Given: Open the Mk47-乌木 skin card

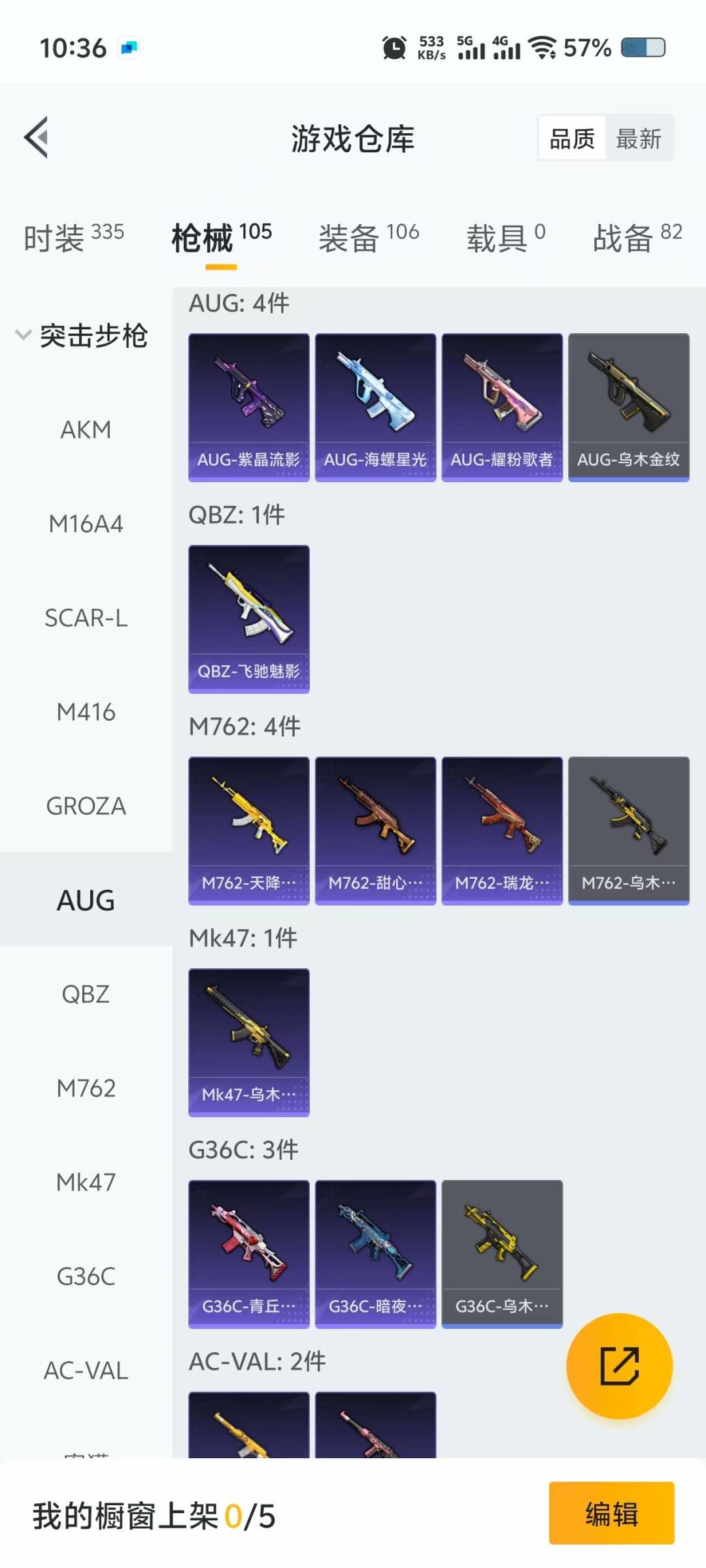Looking at the screenshot, I should pyautogui.click(x=248, y=1042).
